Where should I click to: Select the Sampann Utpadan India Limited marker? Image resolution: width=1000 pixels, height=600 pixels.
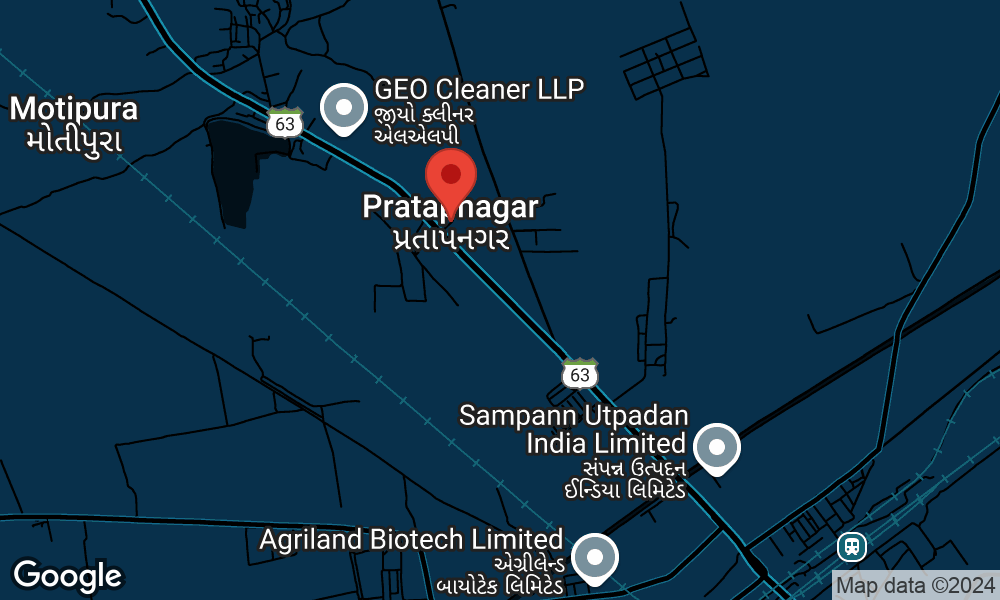point(716,446)
